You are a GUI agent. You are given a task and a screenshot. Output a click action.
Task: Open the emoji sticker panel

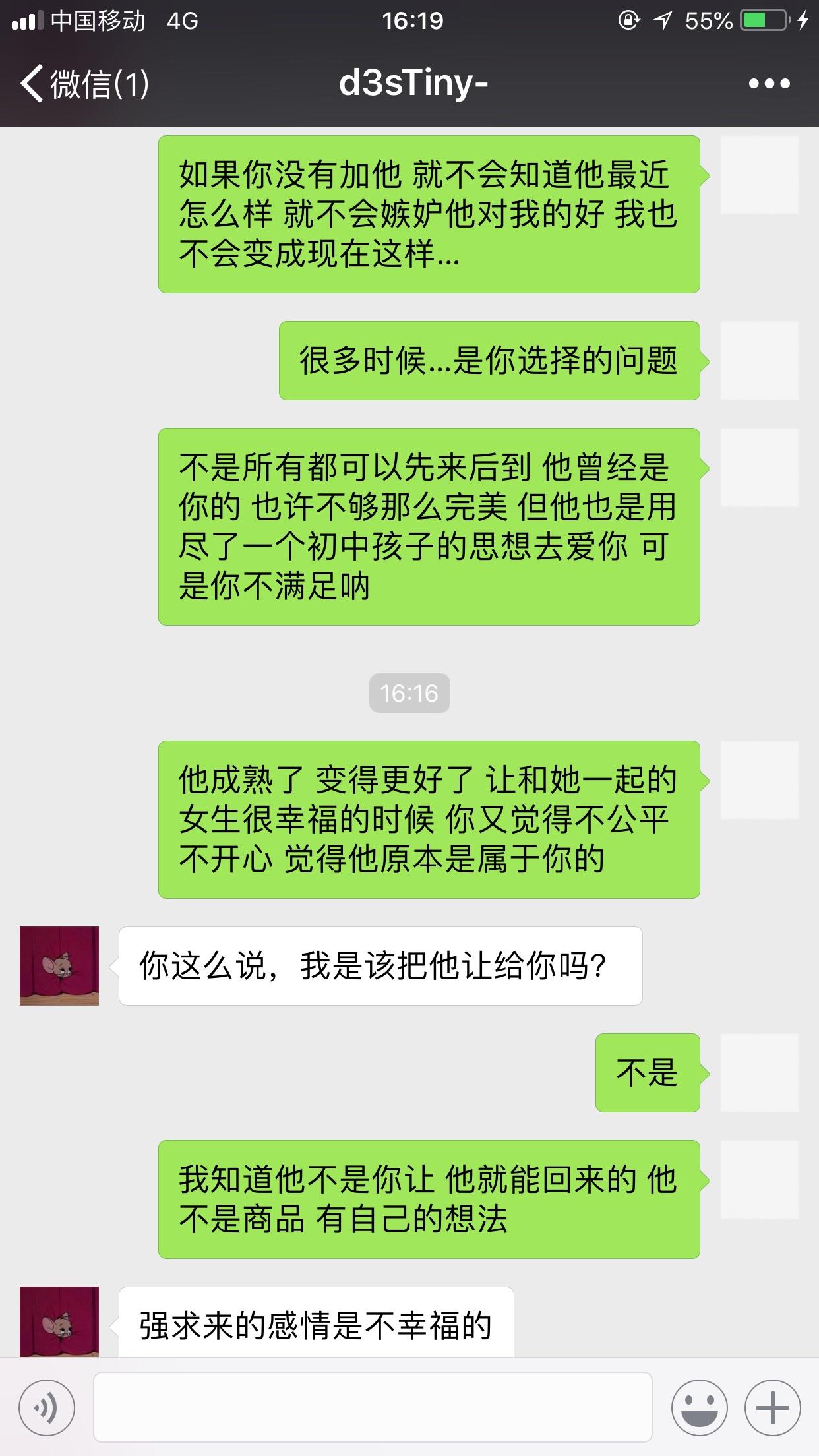click(699, 1407)
